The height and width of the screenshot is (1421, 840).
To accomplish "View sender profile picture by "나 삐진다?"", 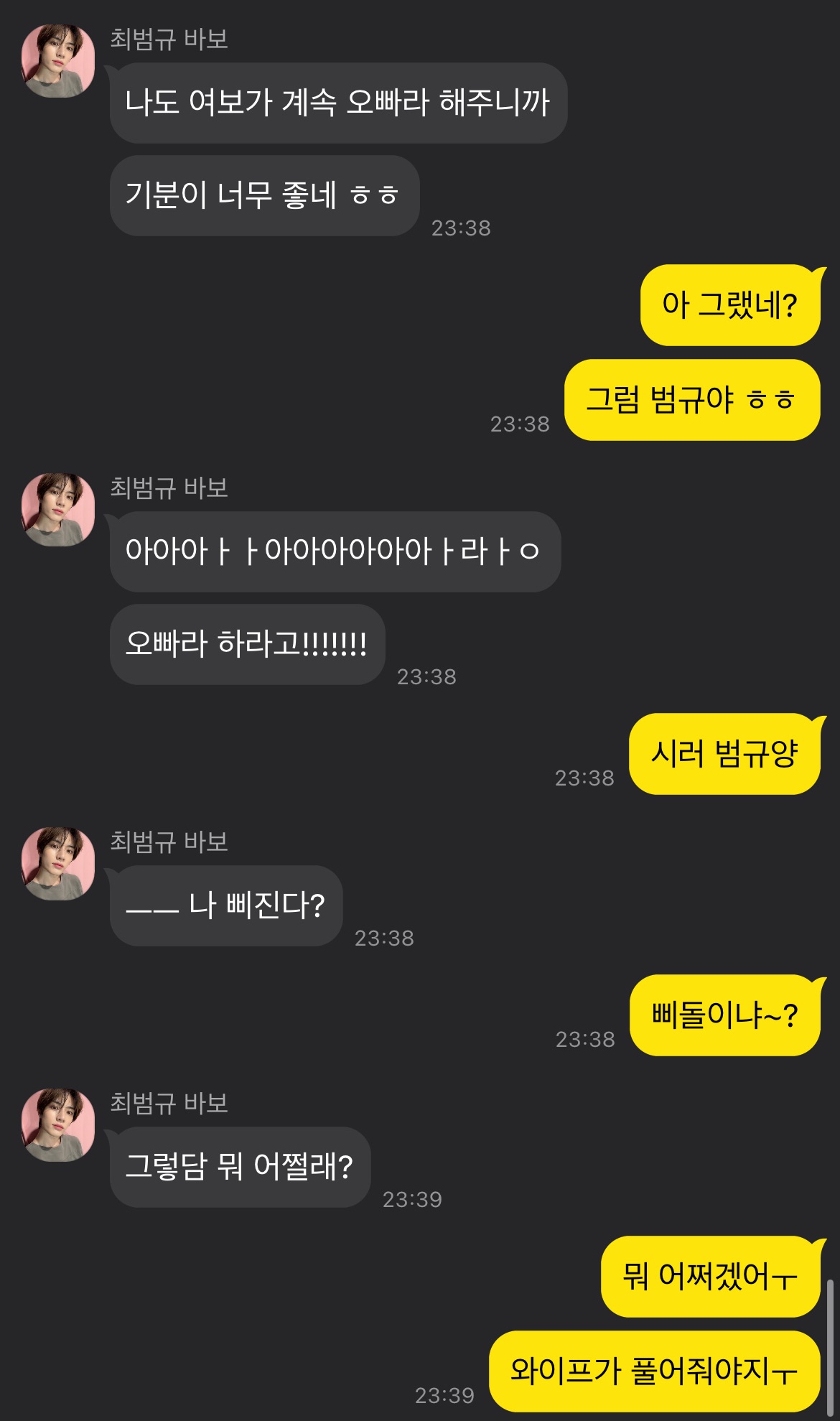I will click(x=58, y=864).
